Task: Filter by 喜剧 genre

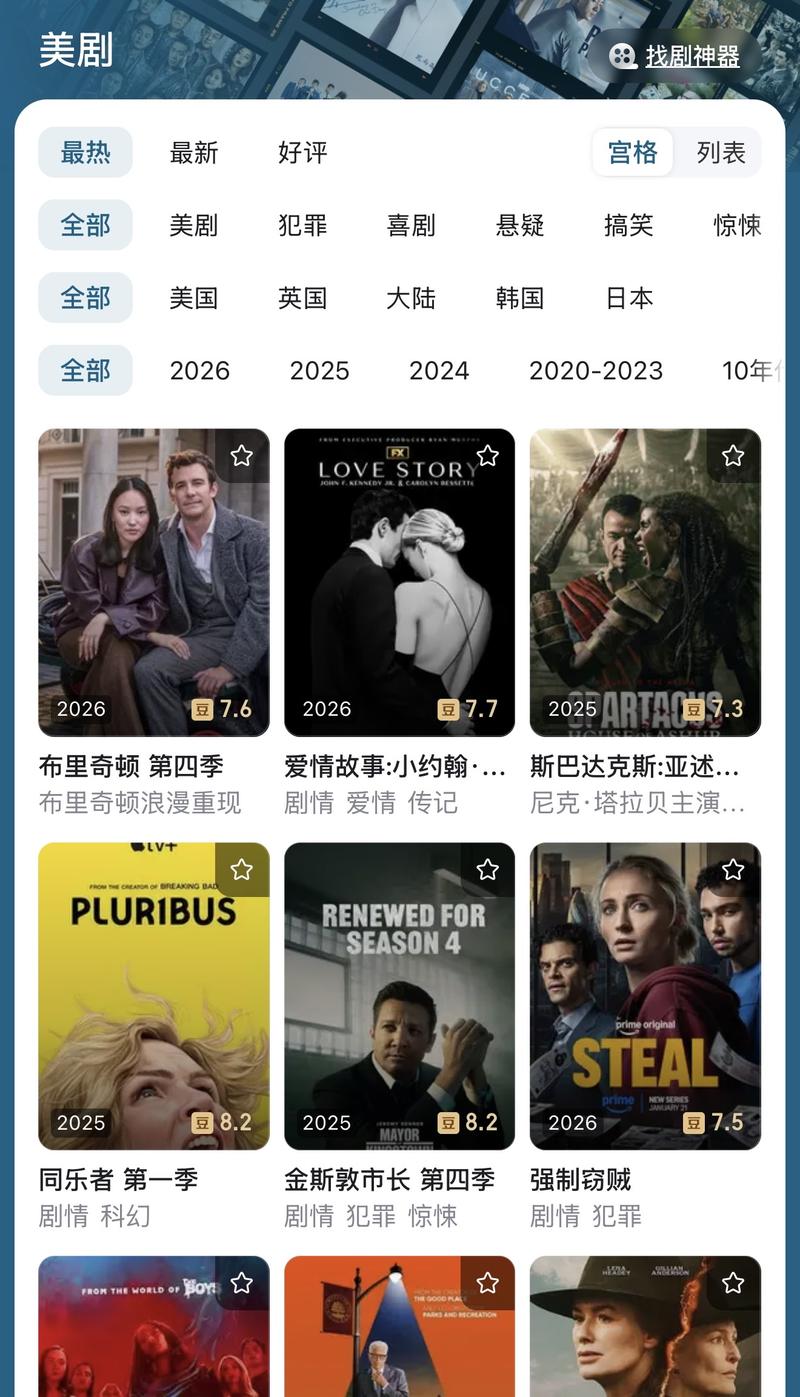Action: [x=411, y=225]
